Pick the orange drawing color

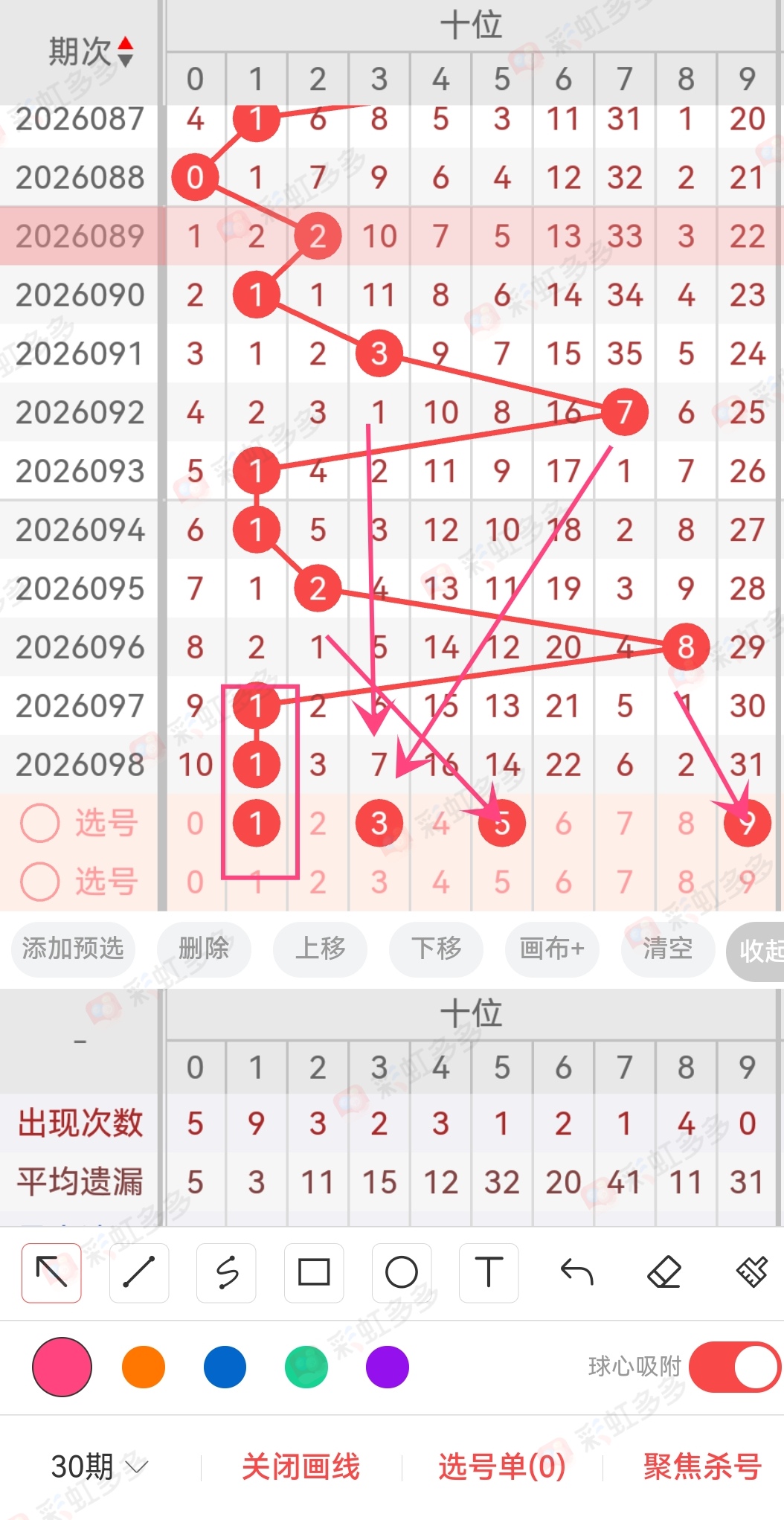pos(144,1367)
